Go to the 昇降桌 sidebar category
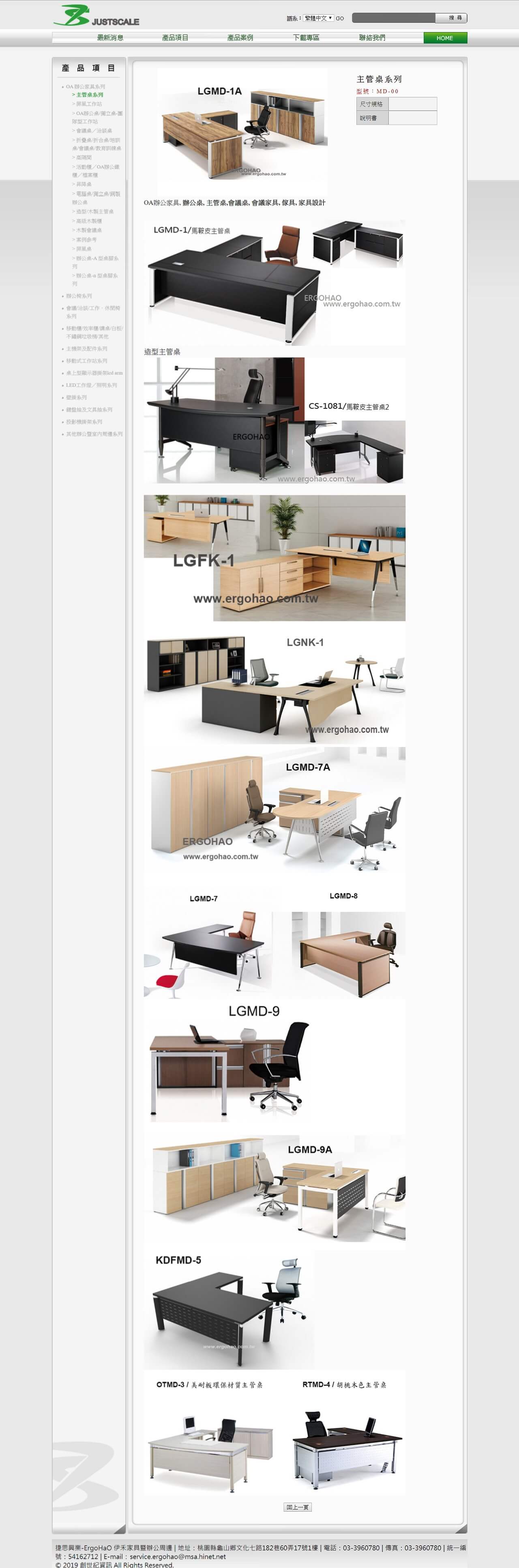Viewport: 519px width, 1568px height. [84, 184]
